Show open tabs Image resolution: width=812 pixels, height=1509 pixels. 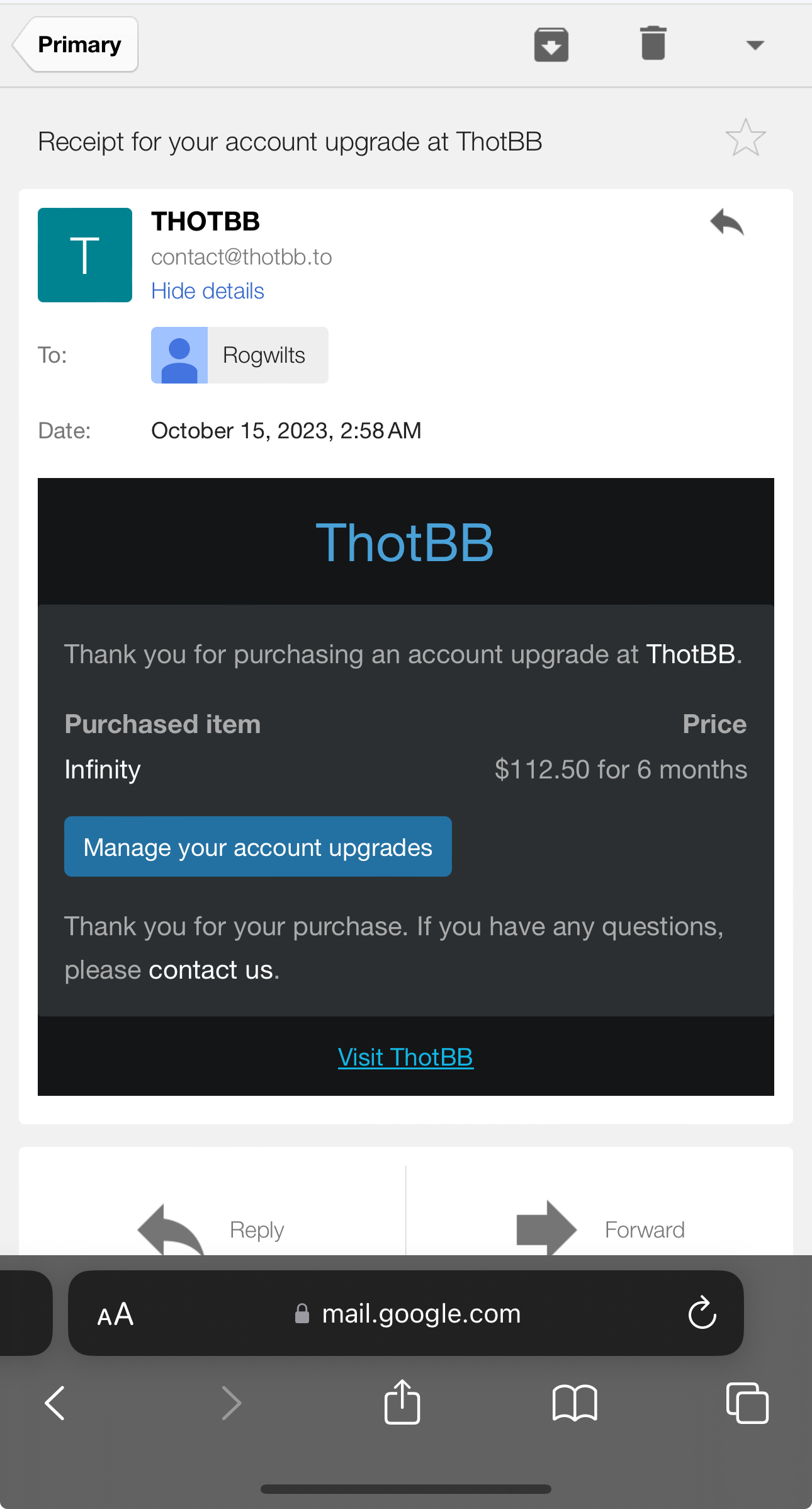point(747,1403)
